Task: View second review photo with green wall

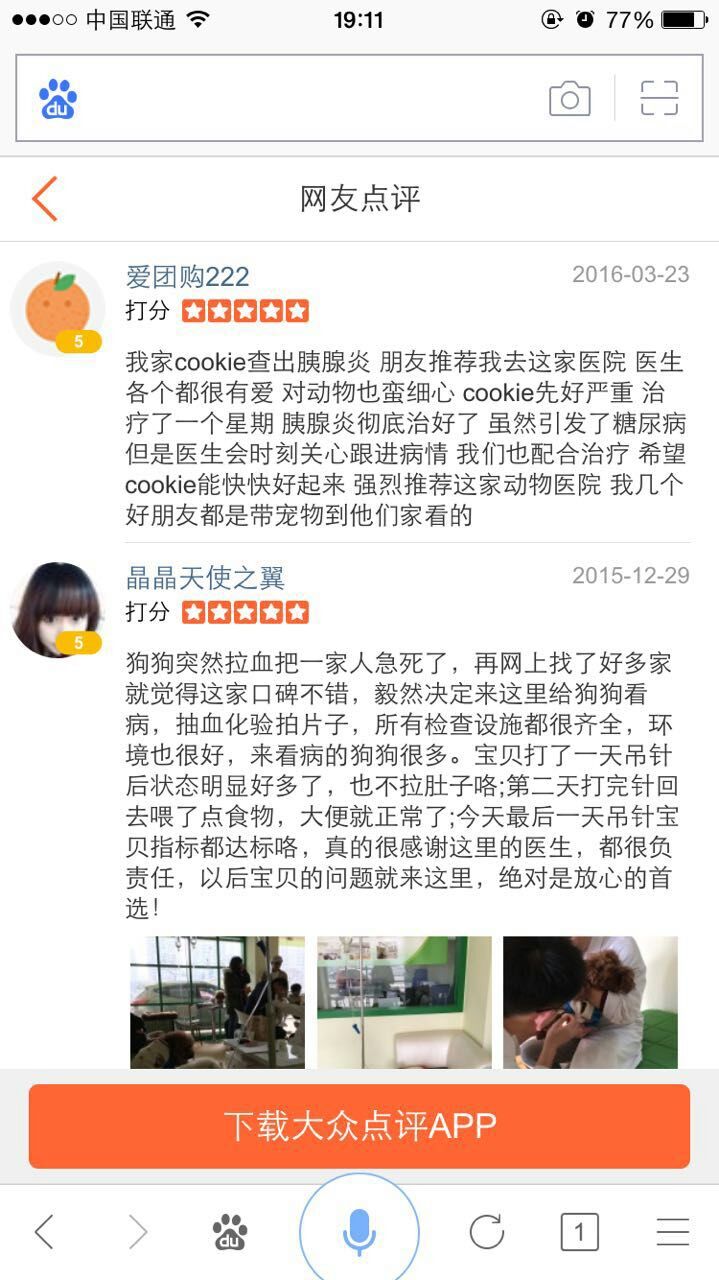Action: click(x=404, y=1002)
